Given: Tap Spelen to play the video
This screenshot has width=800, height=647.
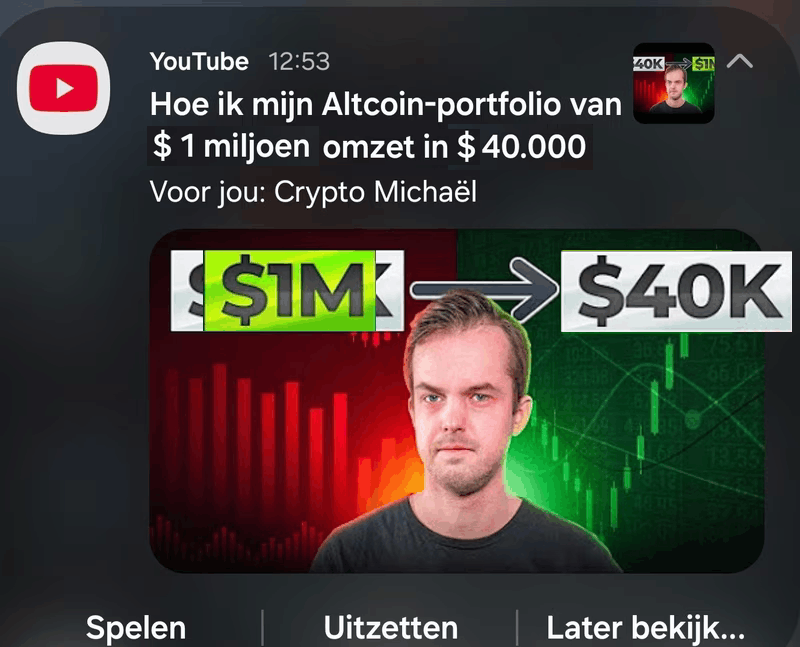Looking at the screenshot, I should (136, 627).
